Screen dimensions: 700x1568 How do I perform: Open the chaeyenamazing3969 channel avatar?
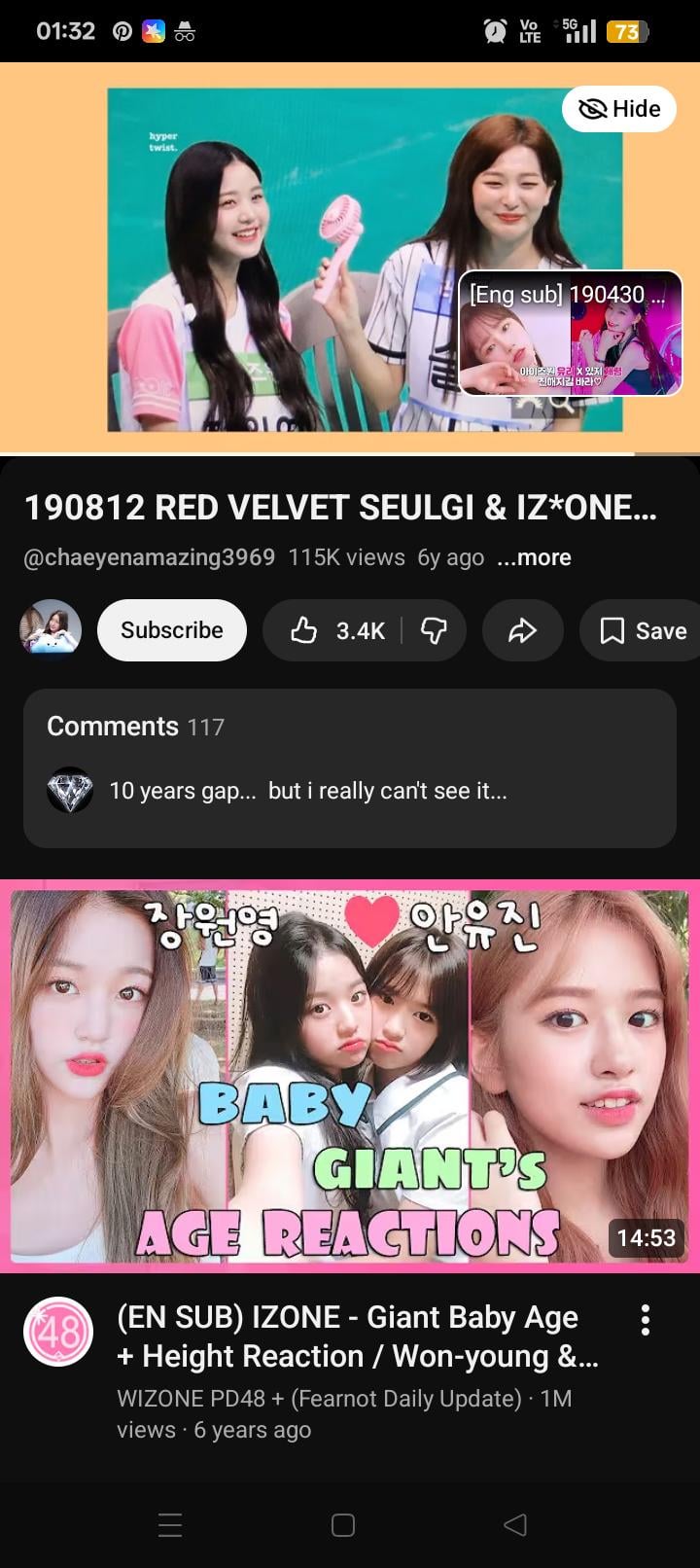(x=51, y=630)
